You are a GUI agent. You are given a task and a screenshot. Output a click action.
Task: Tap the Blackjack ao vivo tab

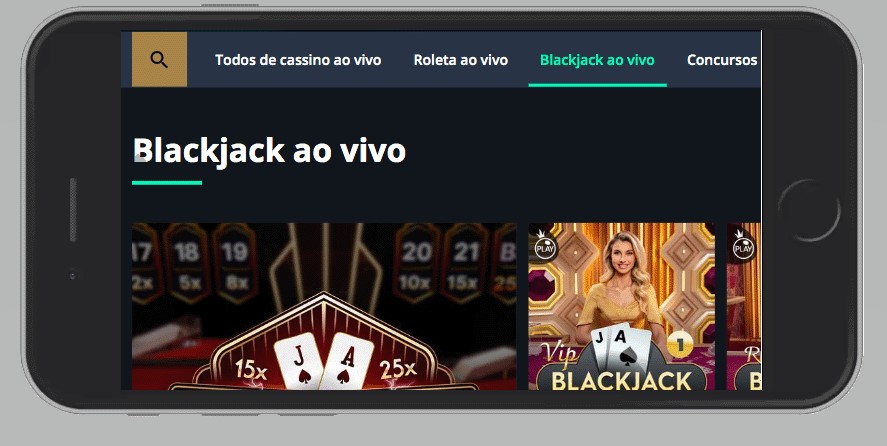coord(597,60)
